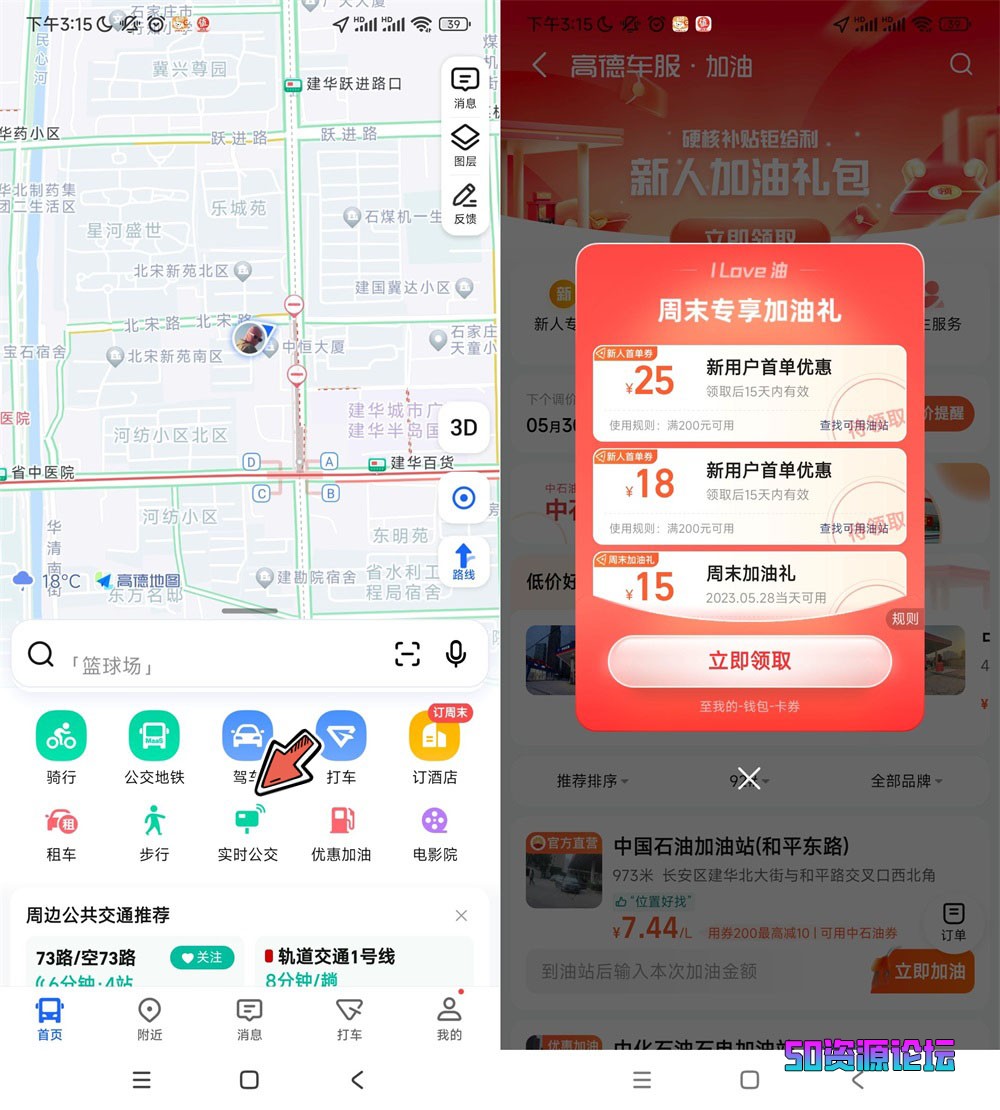The height and width of the screenshot is (1110, 1000).
Task: Open the 图层 map layers button
Action: coord(465,145)
